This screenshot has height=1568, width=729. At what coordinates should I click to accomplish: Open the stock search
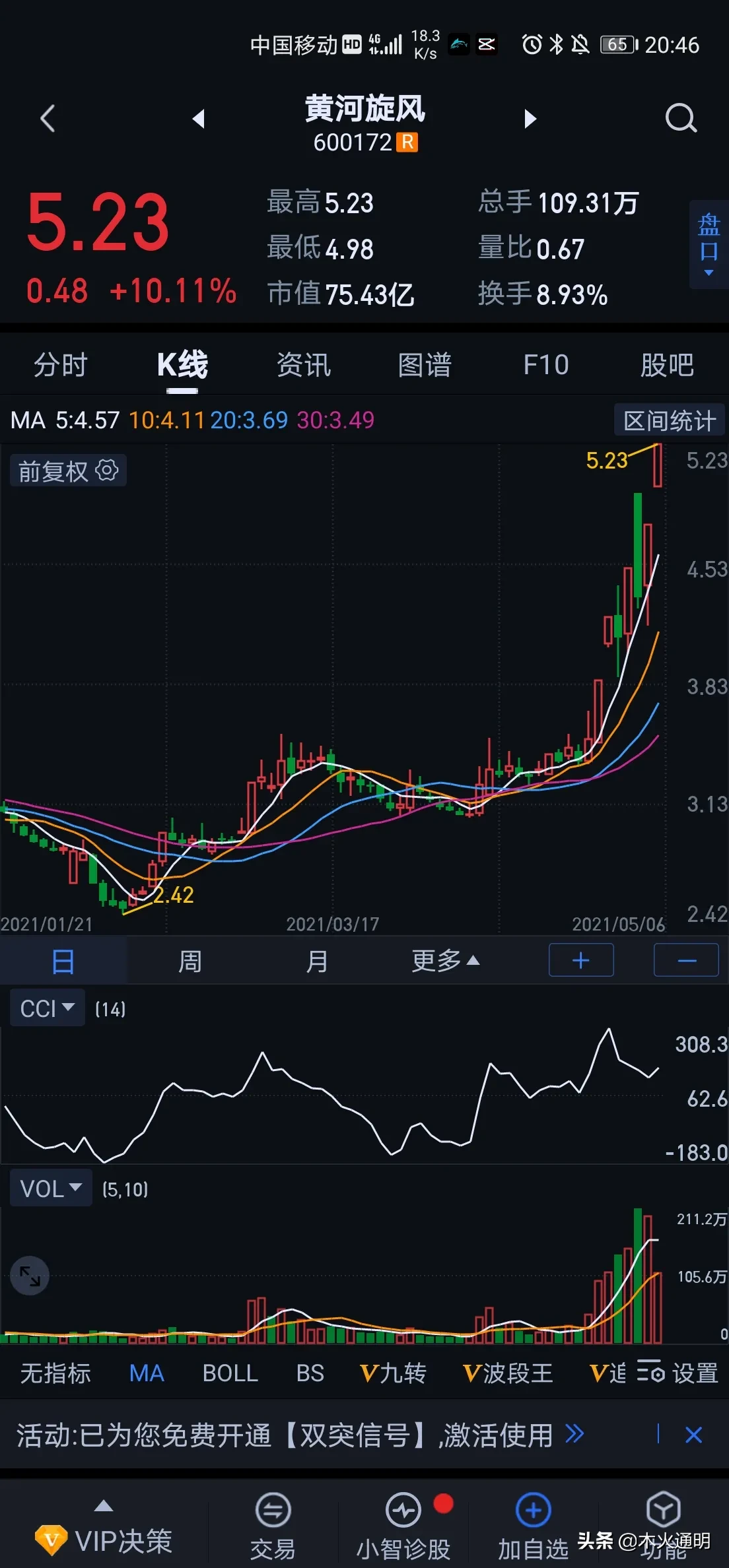(x=681, y=119)
